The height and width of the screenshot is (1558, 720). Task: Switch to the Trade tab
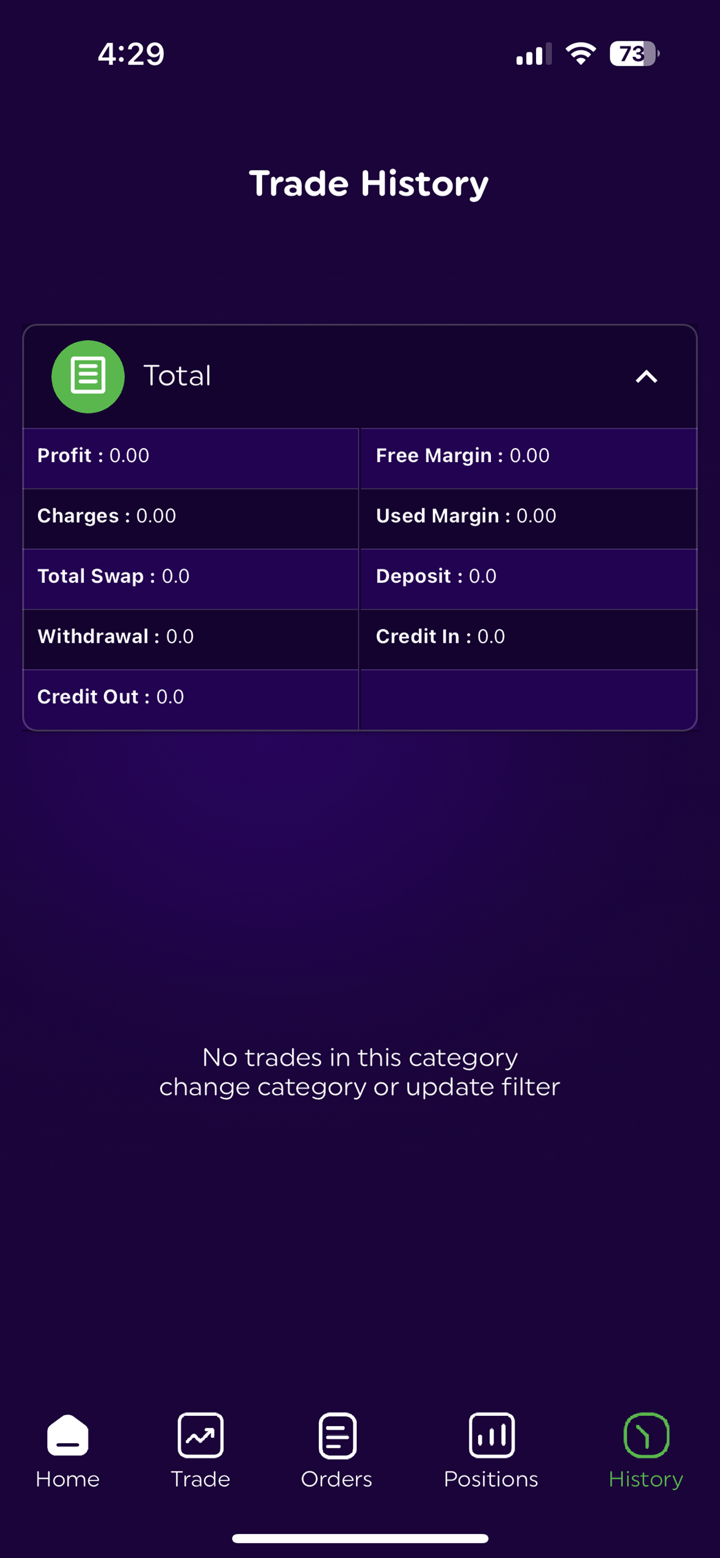point(200,1451)
